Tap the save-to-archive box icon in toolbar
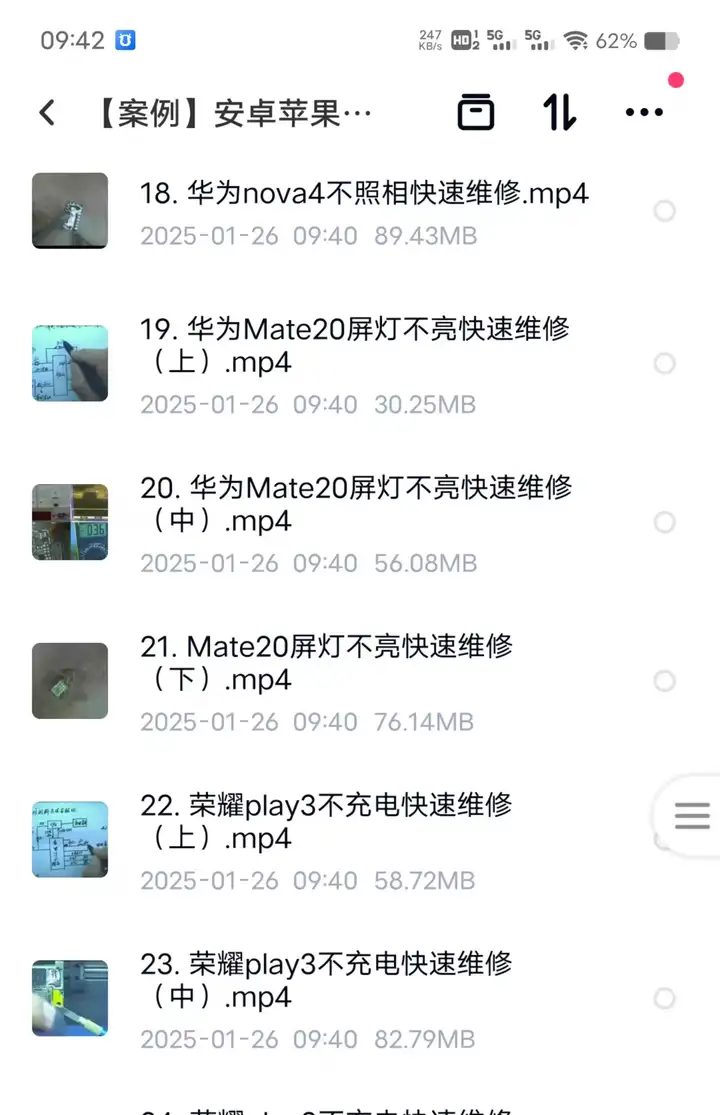 (477, 112)
